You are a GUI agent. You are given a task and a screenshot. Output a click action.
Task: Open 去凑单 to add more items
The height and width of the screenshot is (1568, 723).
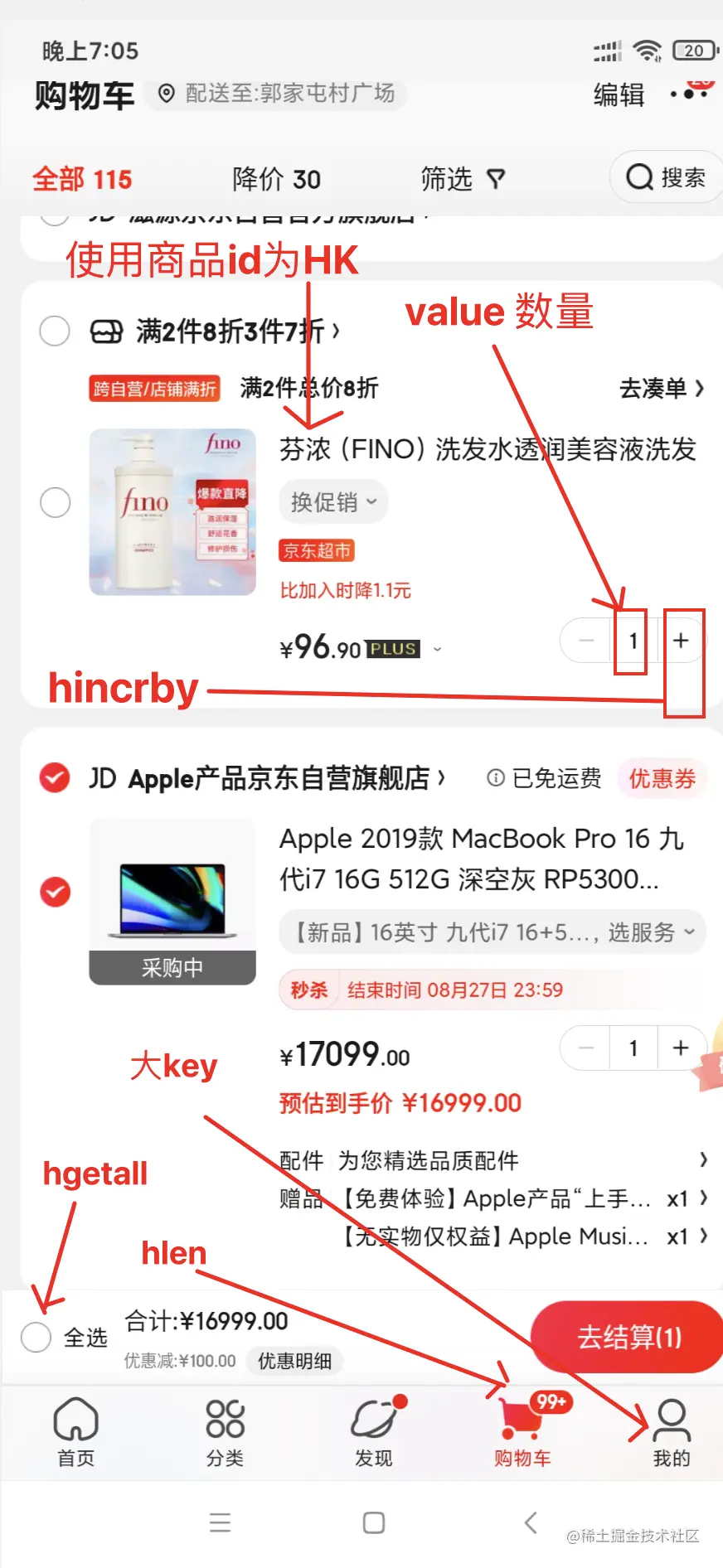[x=661, y=388]
